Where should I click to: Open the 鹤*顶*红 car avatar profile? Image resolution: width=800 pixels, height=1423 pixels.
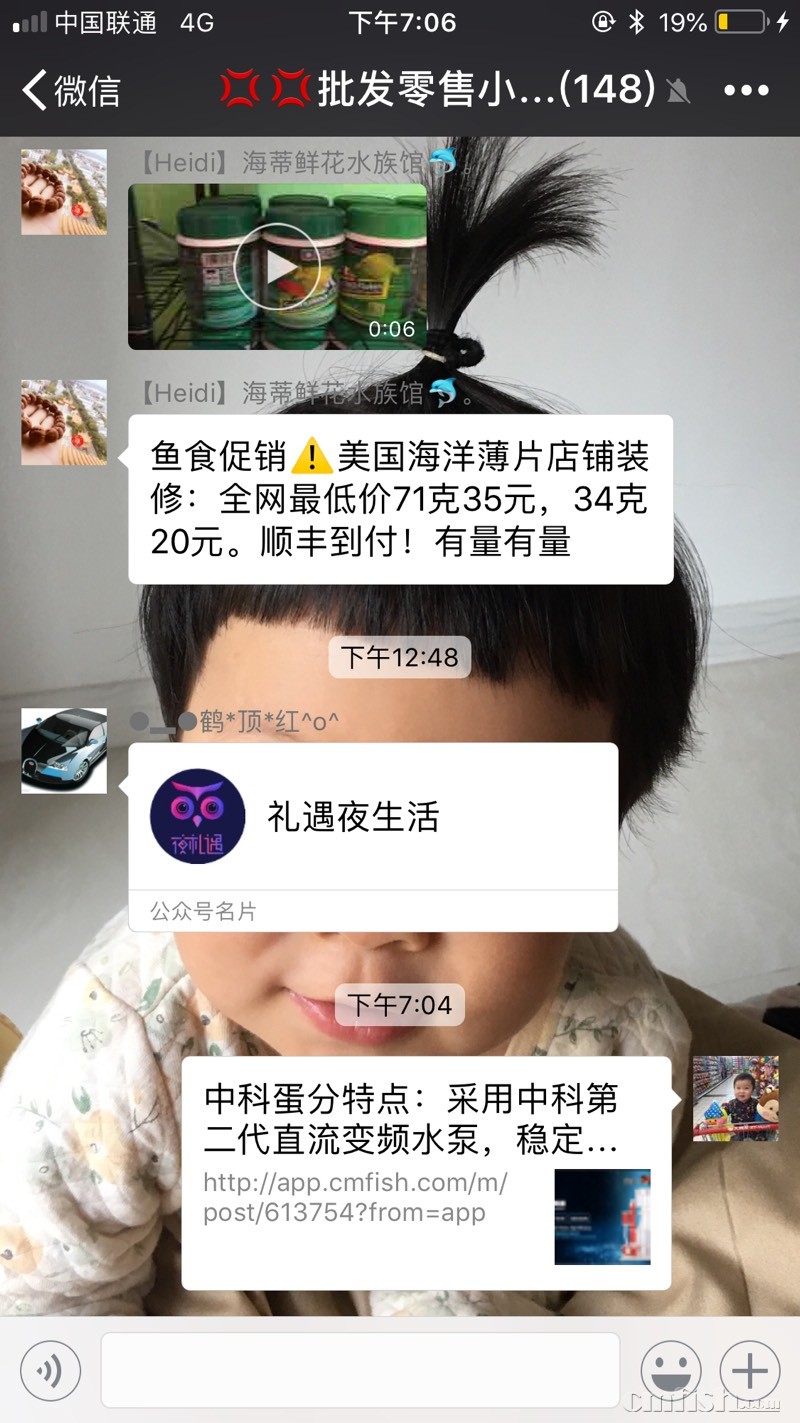pos(64,751)
